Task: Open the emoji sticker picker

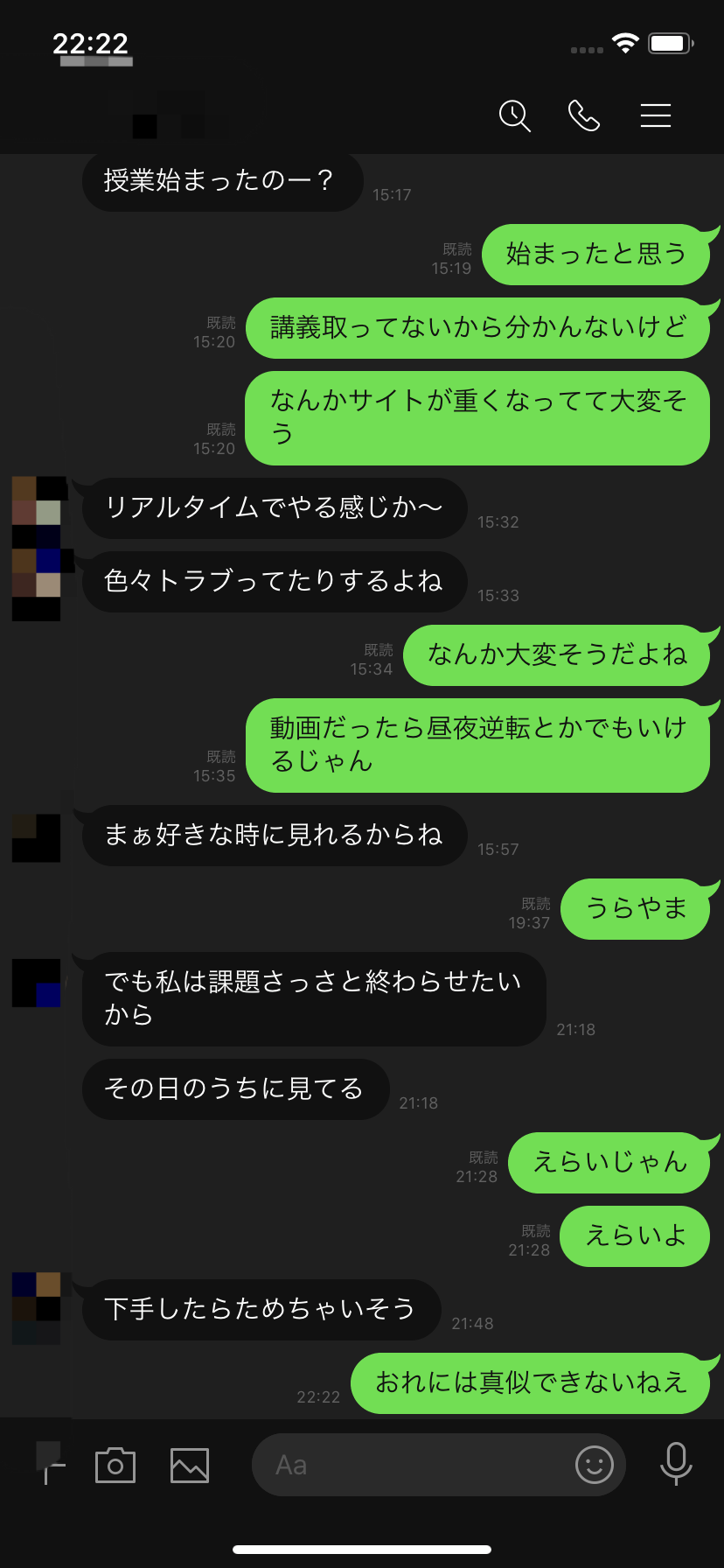Action: pyautogui.click(x=595, y=1465)
